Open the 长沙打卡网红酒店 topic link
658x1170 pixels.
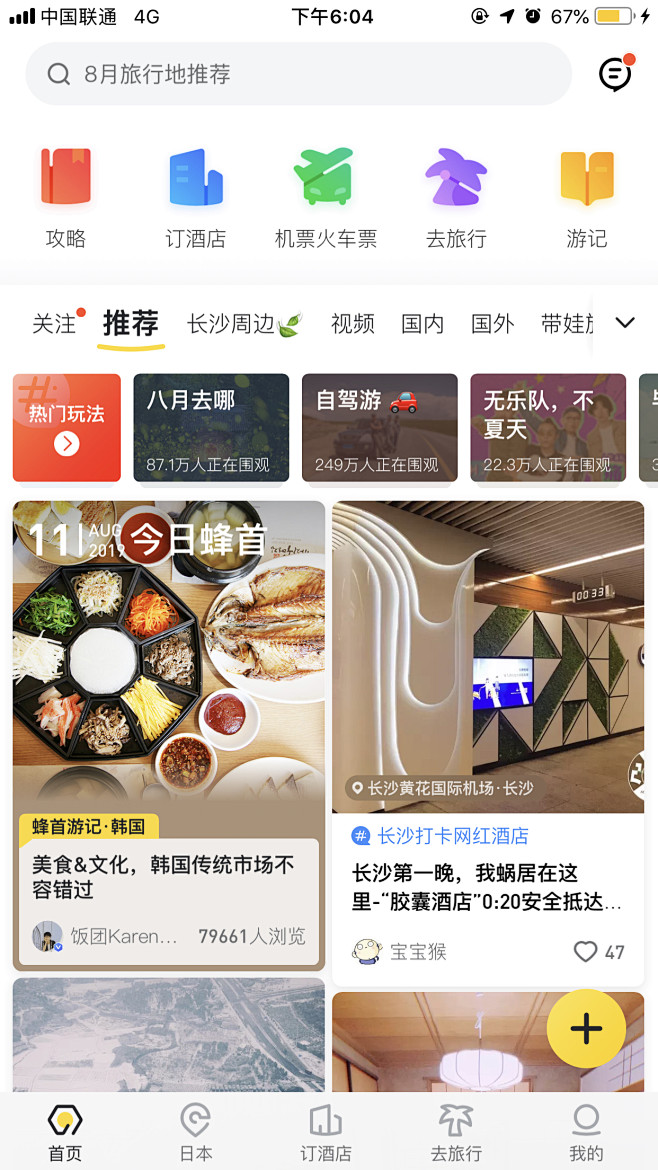point(452,836)
